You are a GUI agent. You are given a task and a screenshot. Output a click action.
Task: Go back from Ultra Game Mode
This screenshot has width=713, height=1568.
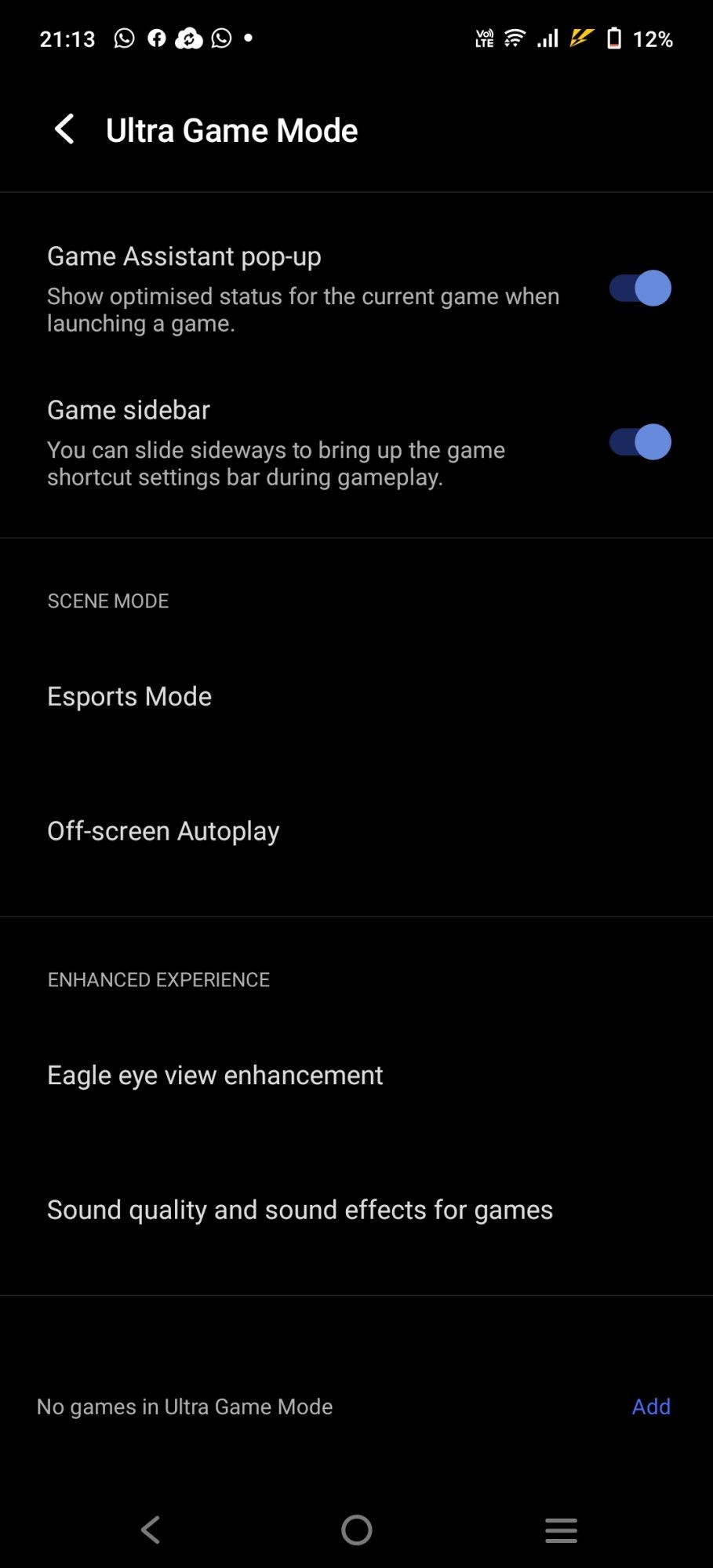(x=64, y=129)
